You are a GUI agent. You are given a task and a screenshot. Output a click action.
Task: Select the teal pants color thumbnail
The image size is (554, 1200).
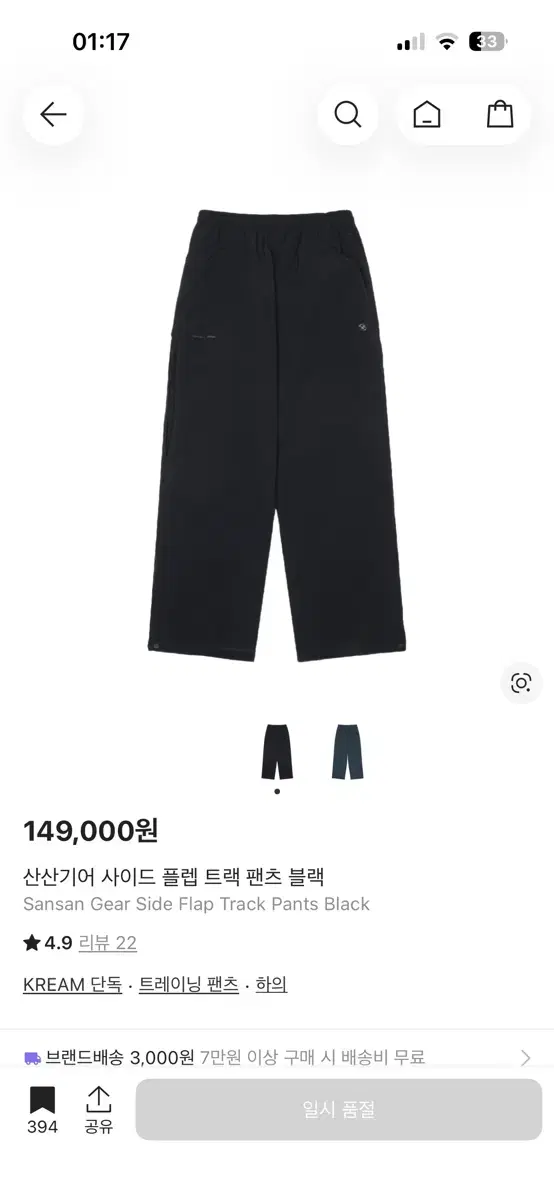tap(347, 751)
